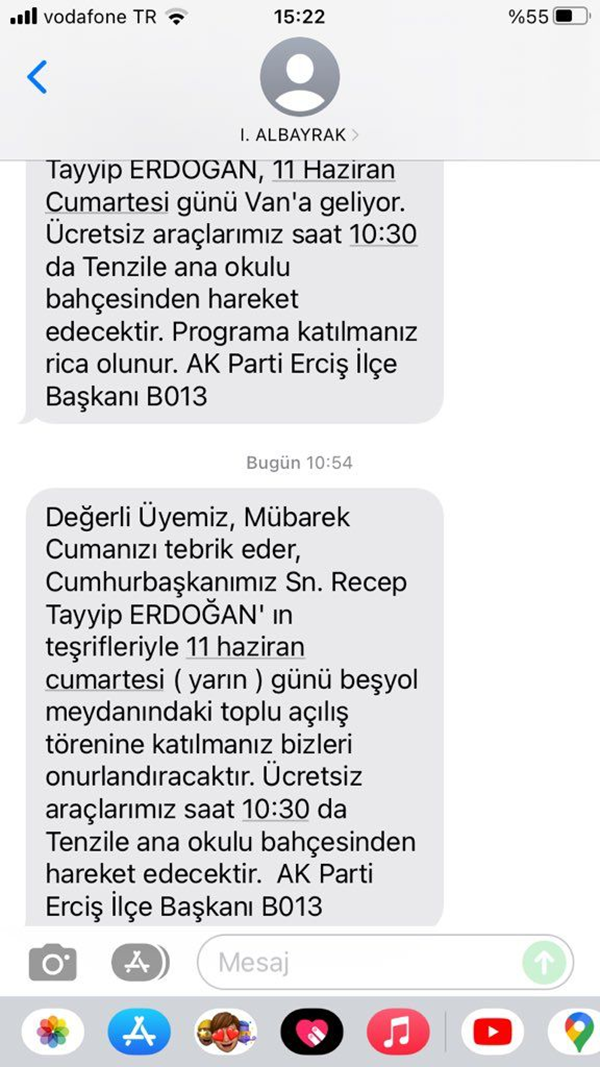Open the App Store iMessage app

click(x=140, y=1030)
